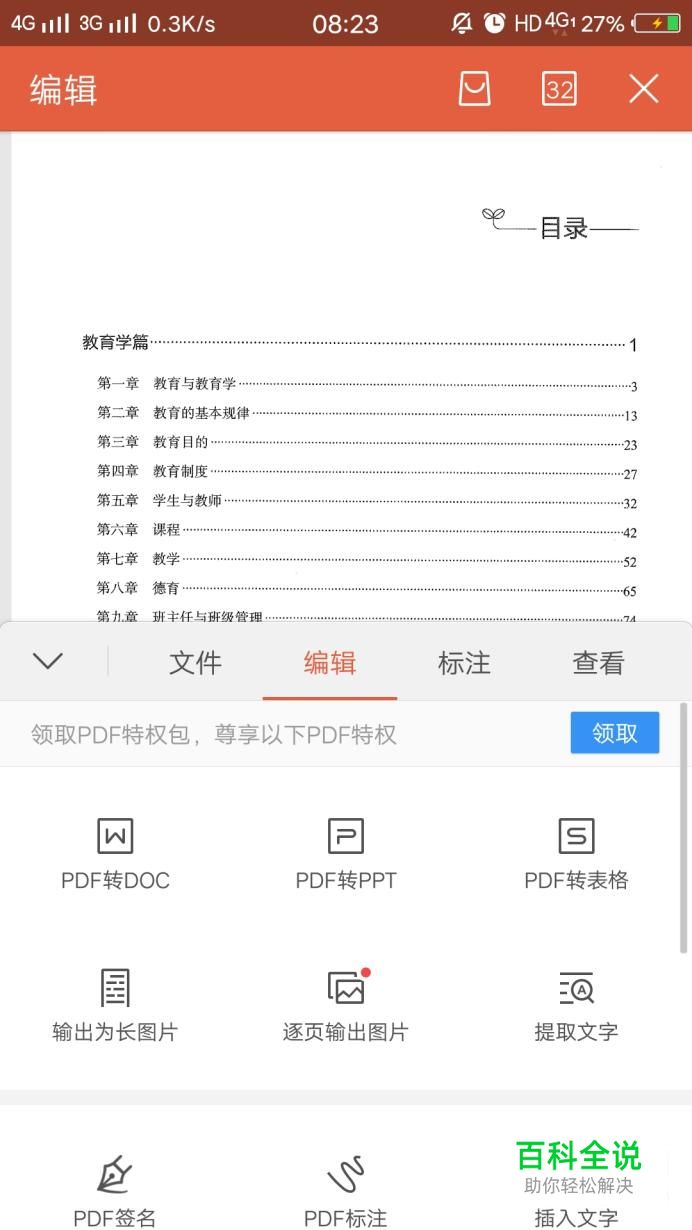
Task: Open the page counter icon showing 32
Action: [559, 89]
